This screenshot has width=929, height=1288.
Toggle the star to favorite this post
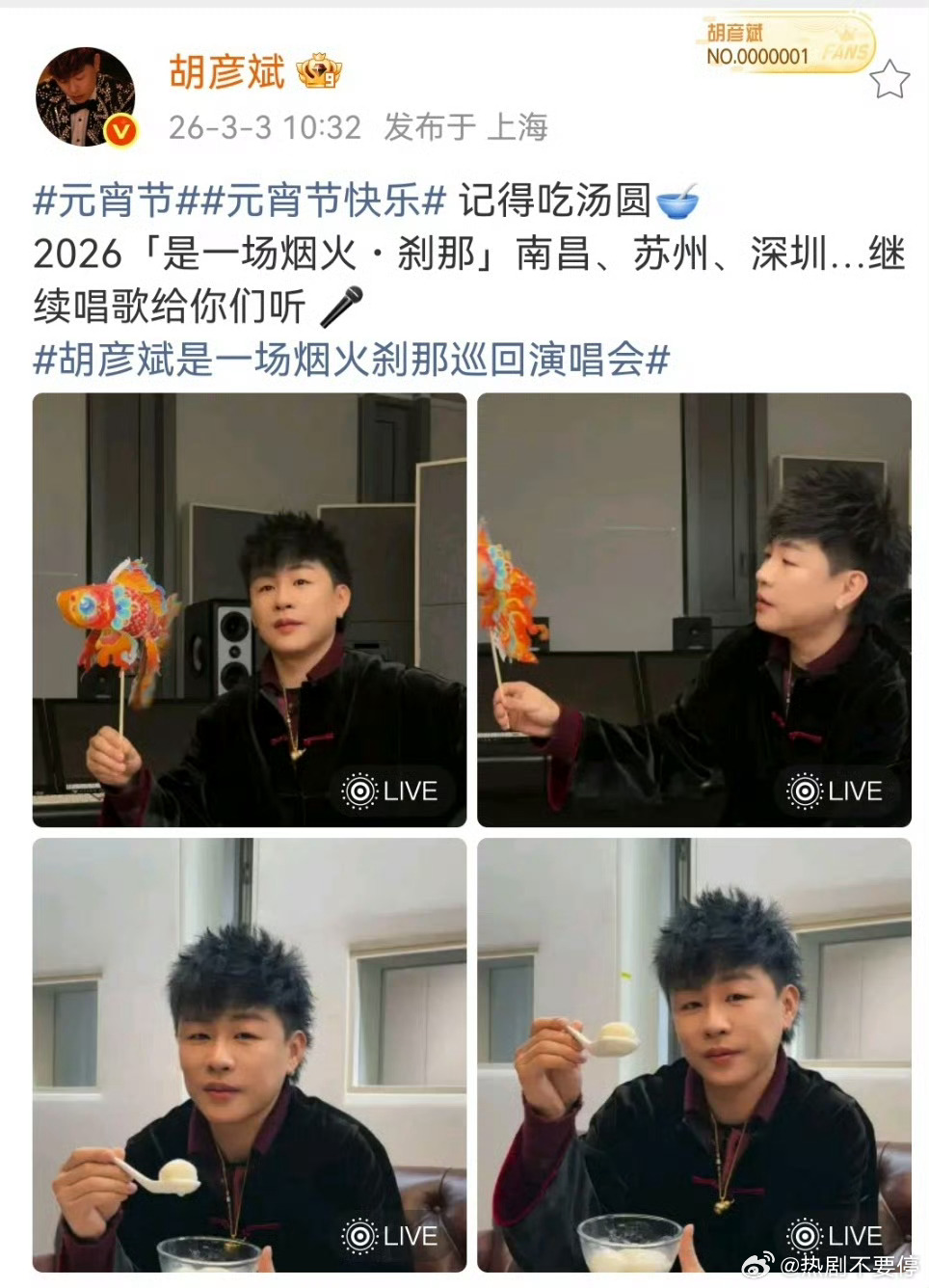pos(889,78)
